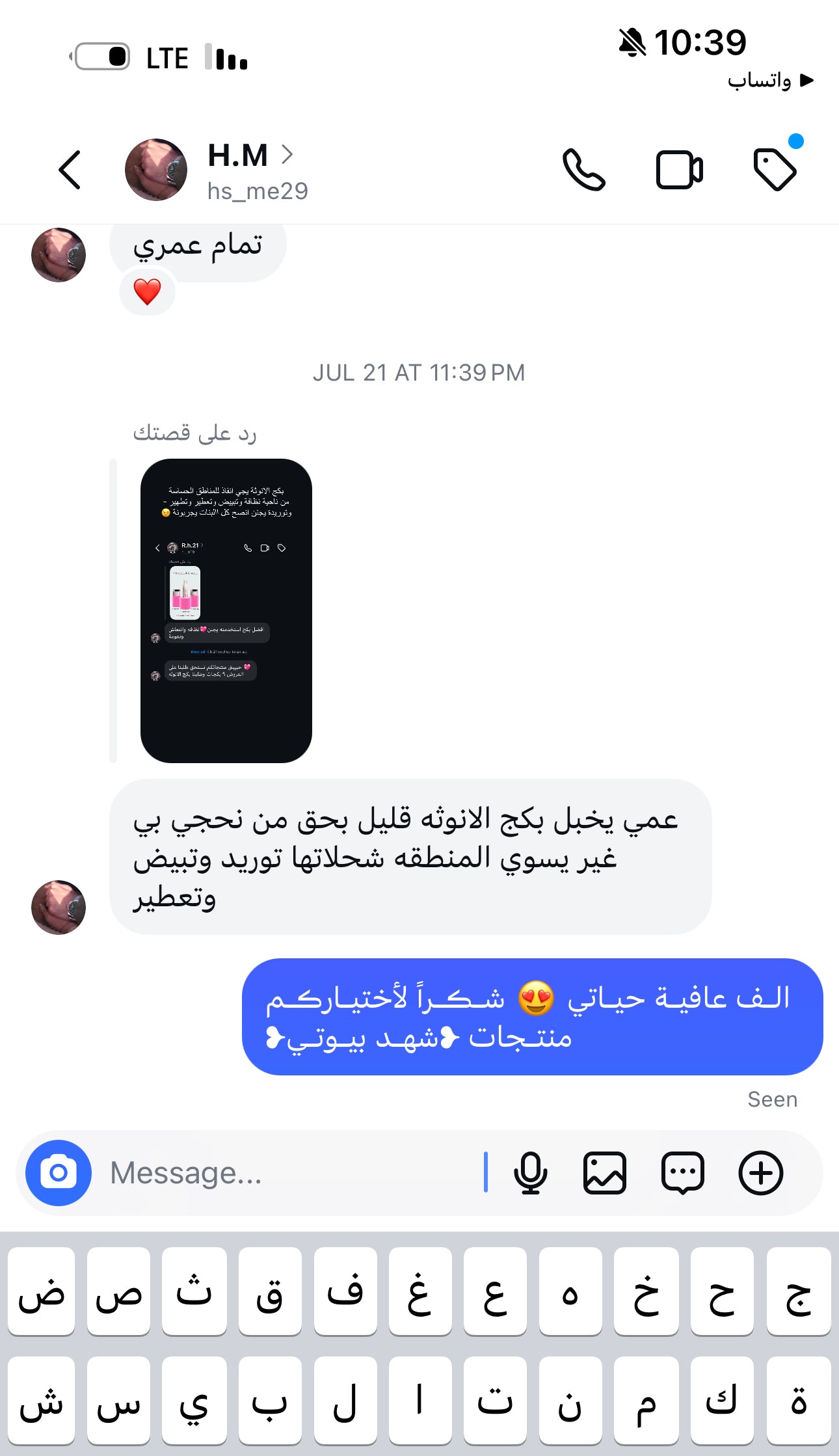Go back to the messages list

(70, 170)
